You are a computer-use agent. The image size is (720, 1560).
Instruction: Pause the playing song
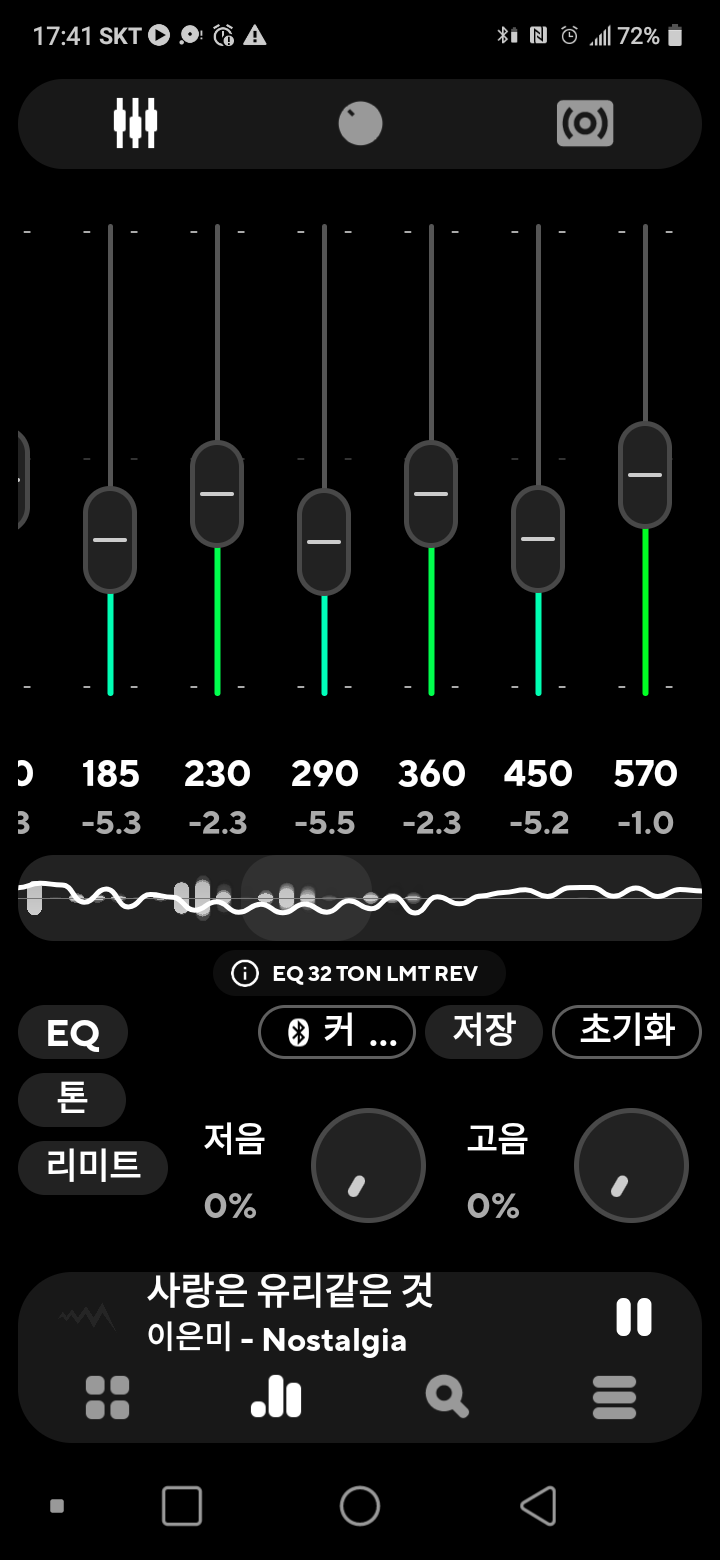click(634, 1317)
